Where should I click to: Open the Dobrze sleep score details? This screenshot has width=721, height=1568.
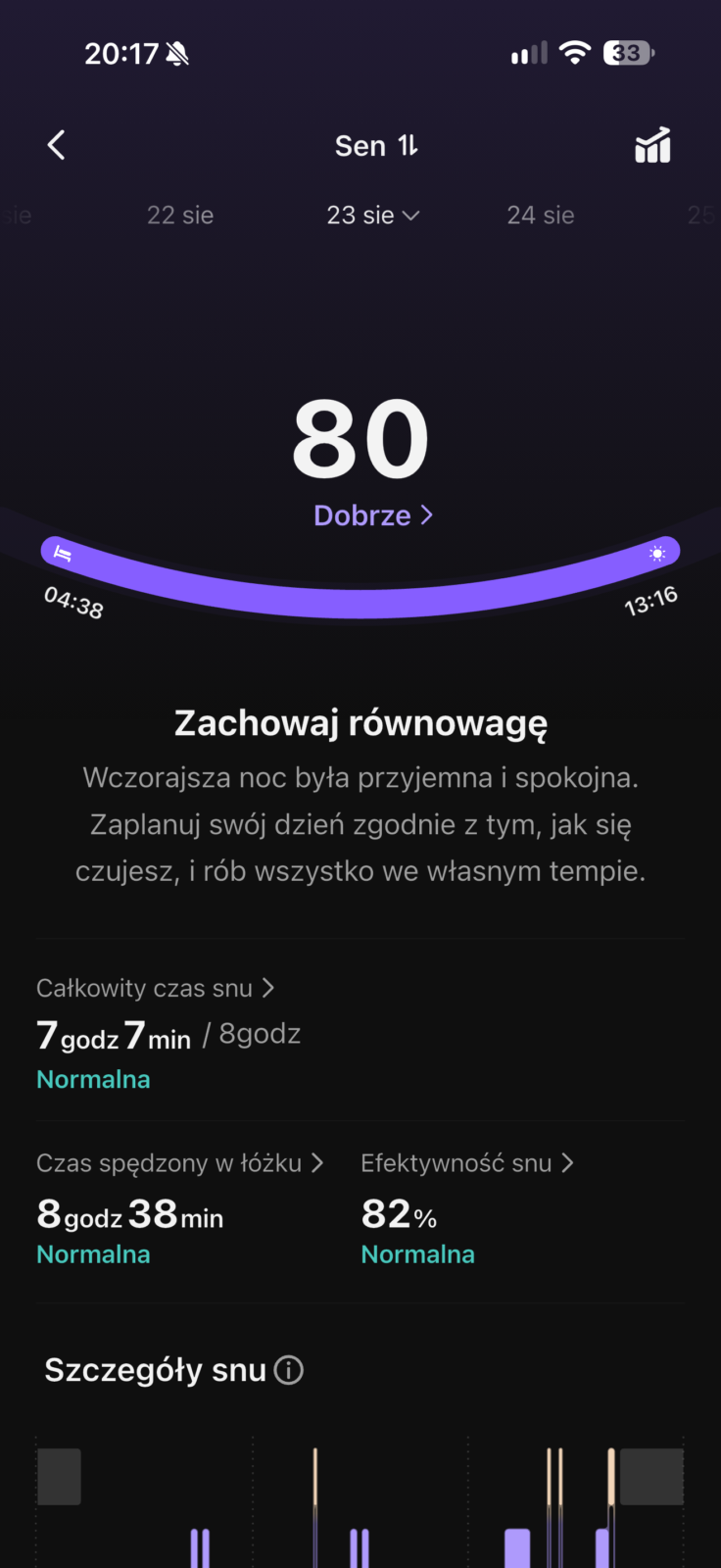pos(373,515)
